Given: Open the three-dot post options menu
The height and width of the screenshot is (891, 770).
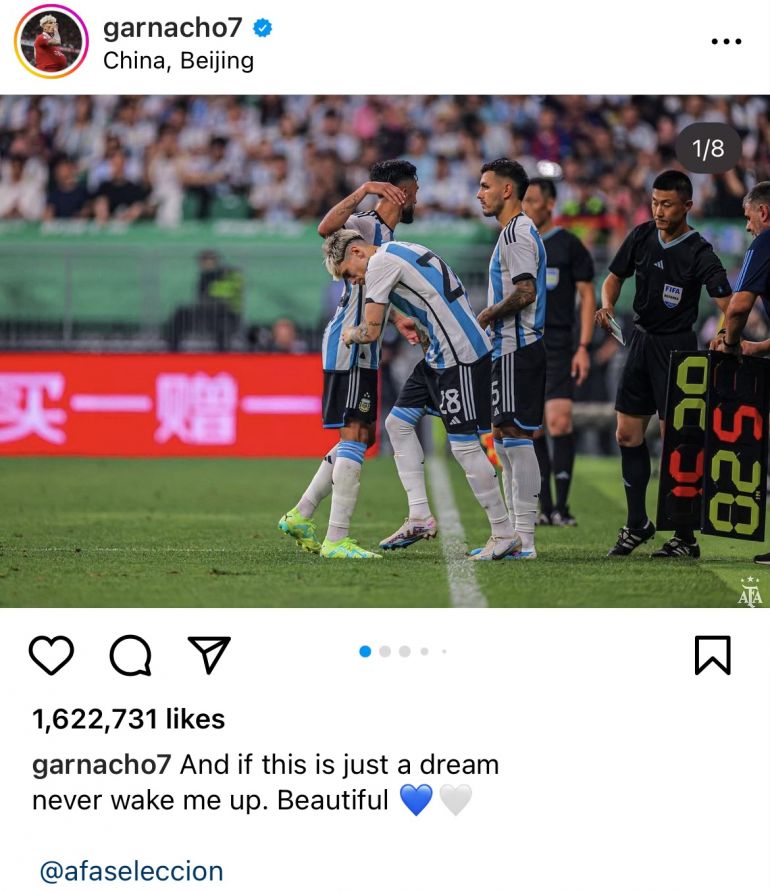Looking at the screenshot, I should coord(728,42).
